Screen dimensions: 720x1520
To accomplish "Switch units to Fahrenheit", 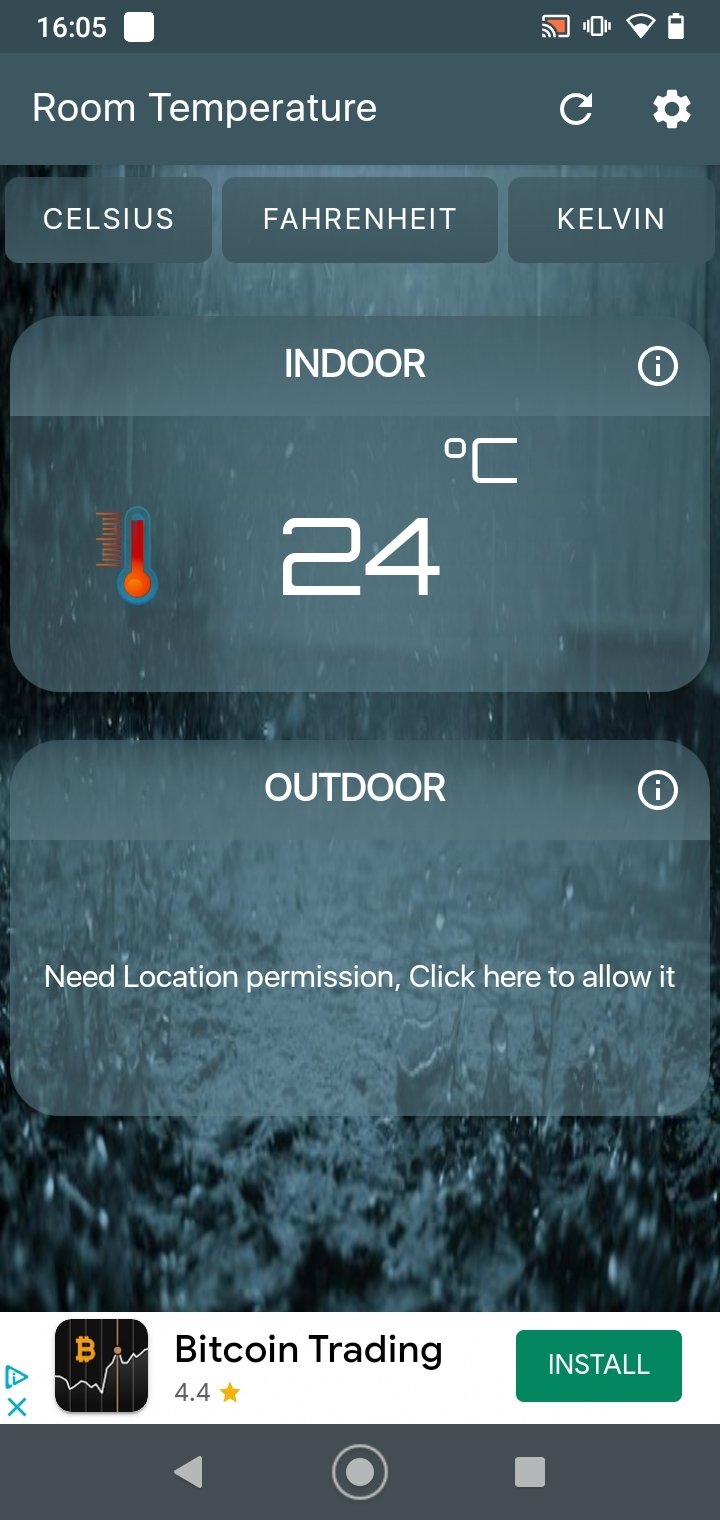I will [359, 220].
